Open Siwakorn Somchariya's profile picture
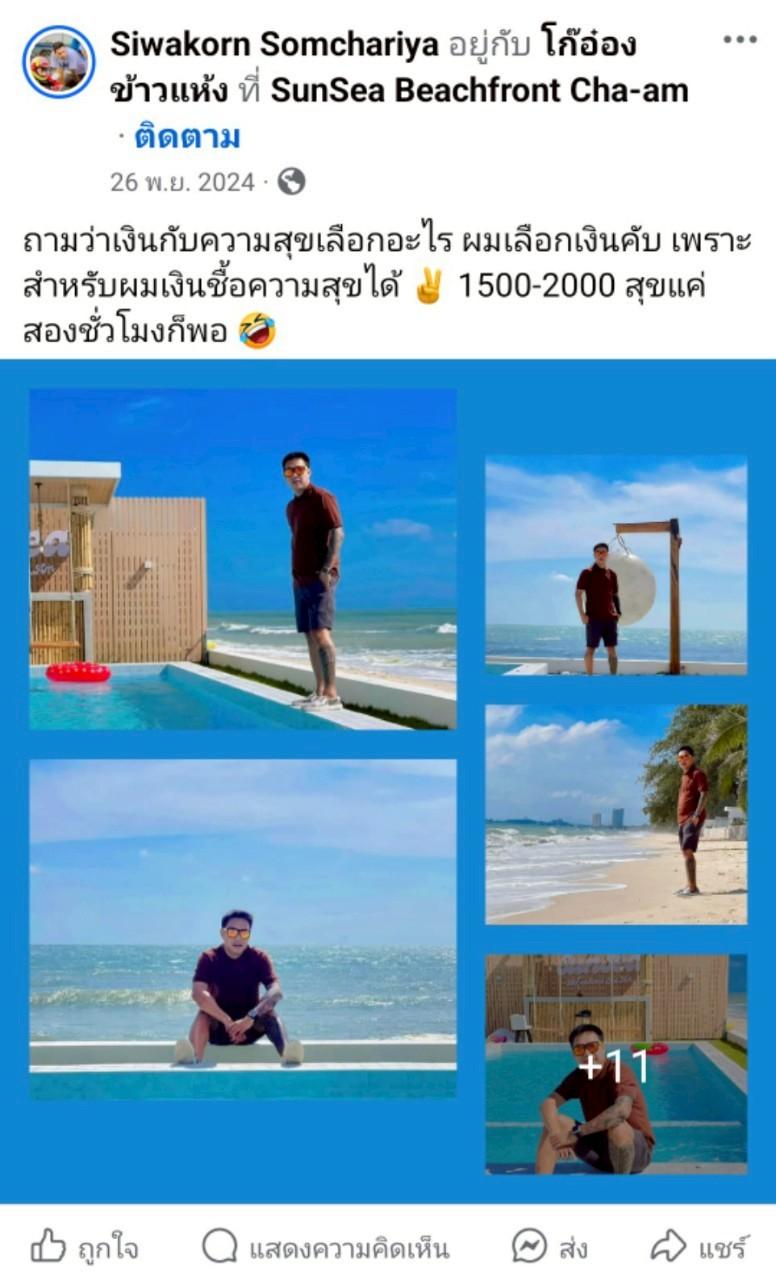This screenshot has height=1280, width=776. (x=59, y=62)
